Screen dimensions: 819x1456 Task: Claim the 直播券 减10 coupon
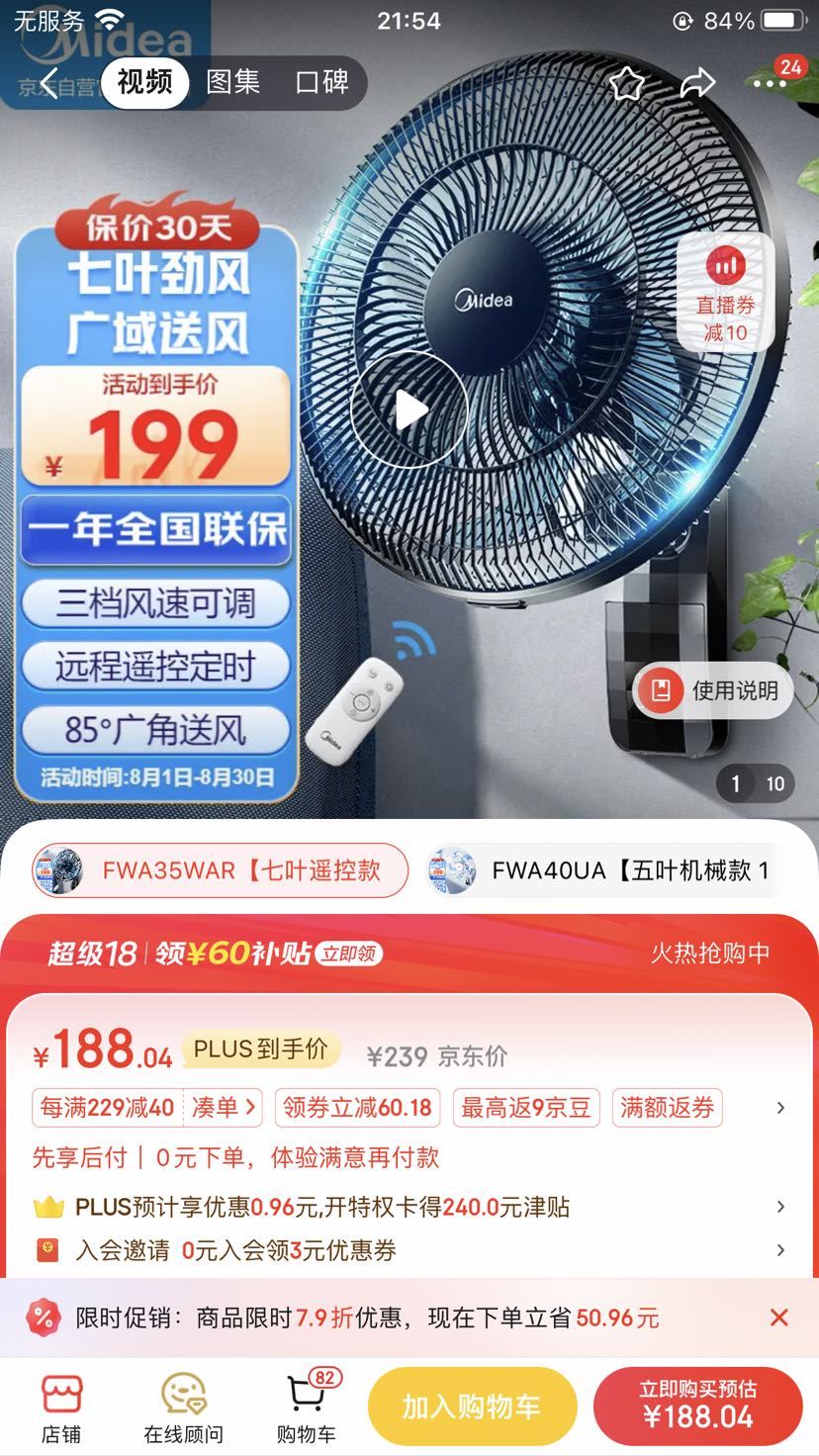[x=725, y=293]
